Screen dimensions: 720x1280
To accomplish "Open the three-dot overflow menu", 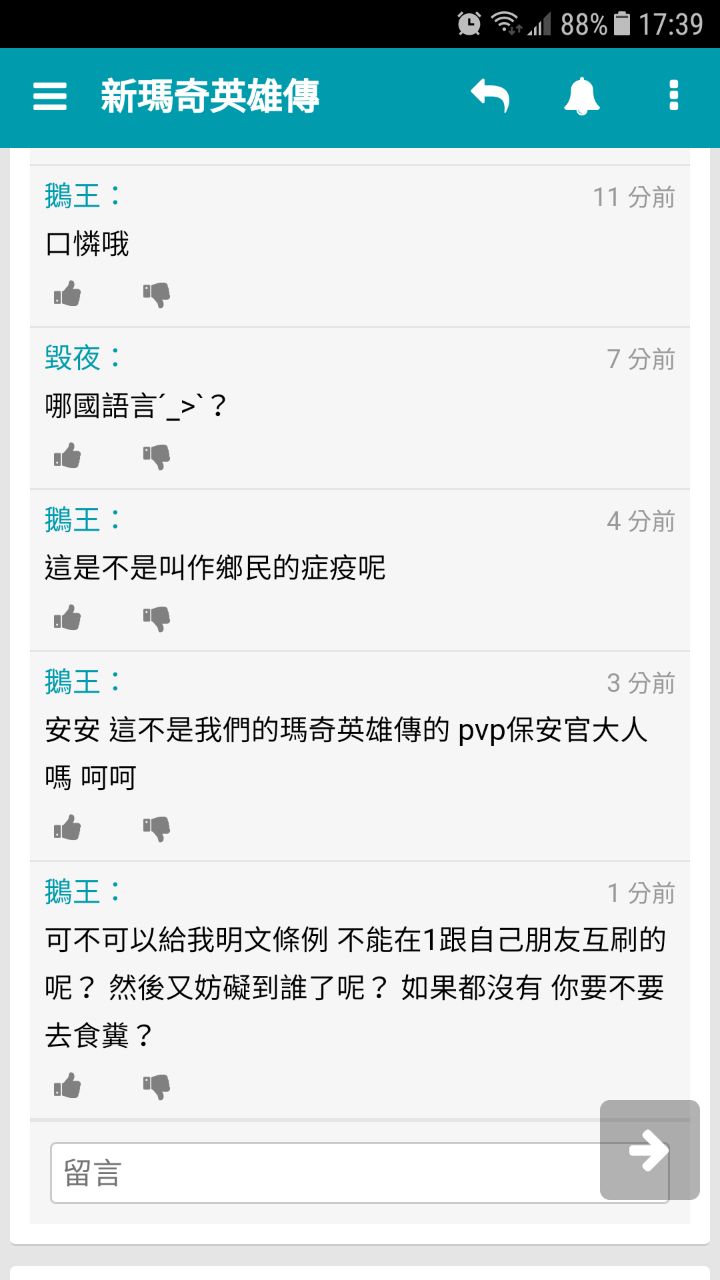I will 673,97.
